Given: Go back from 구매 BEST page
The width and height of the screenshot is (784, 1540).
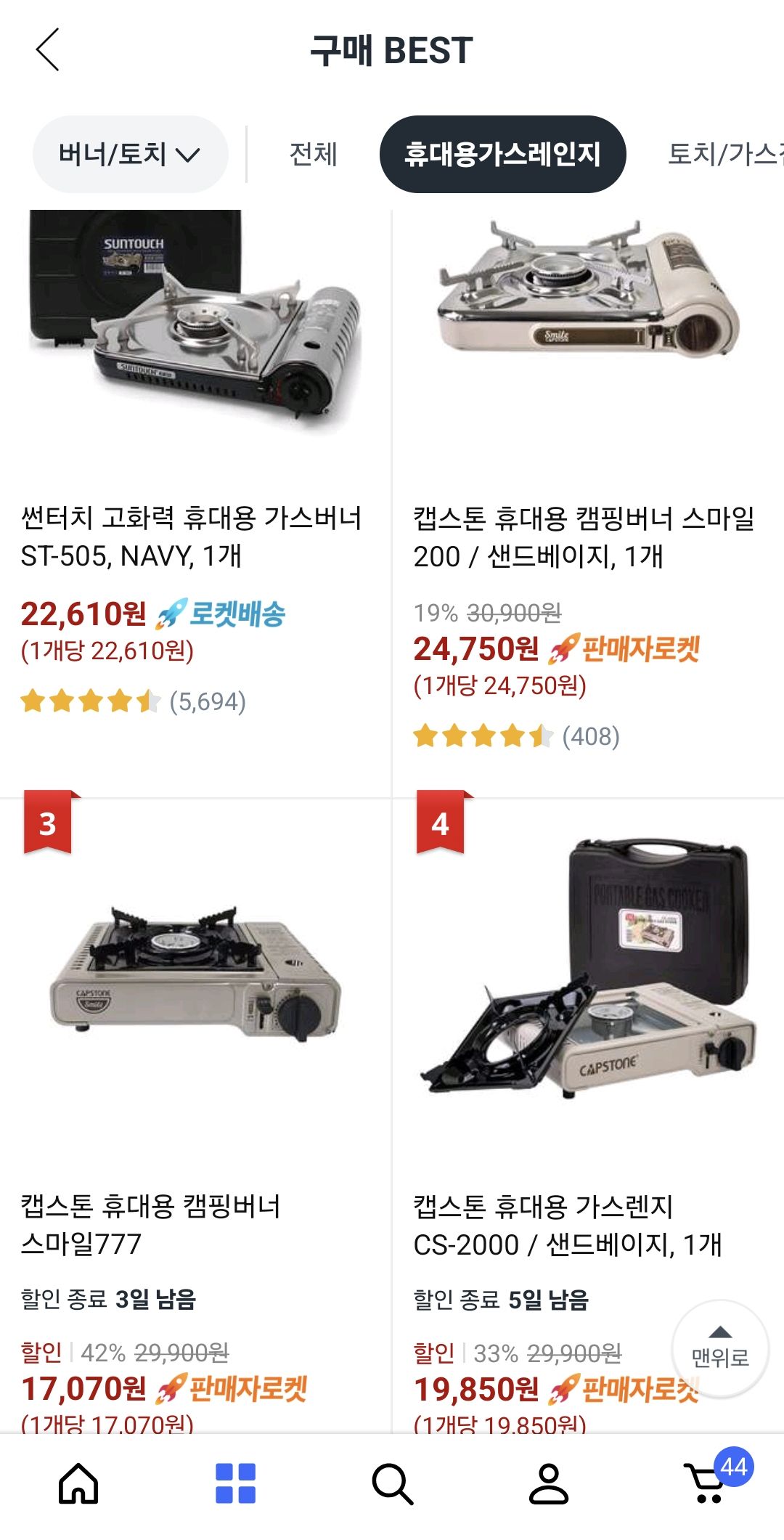Looking at the screenshot, I should (x=48, y=50).
